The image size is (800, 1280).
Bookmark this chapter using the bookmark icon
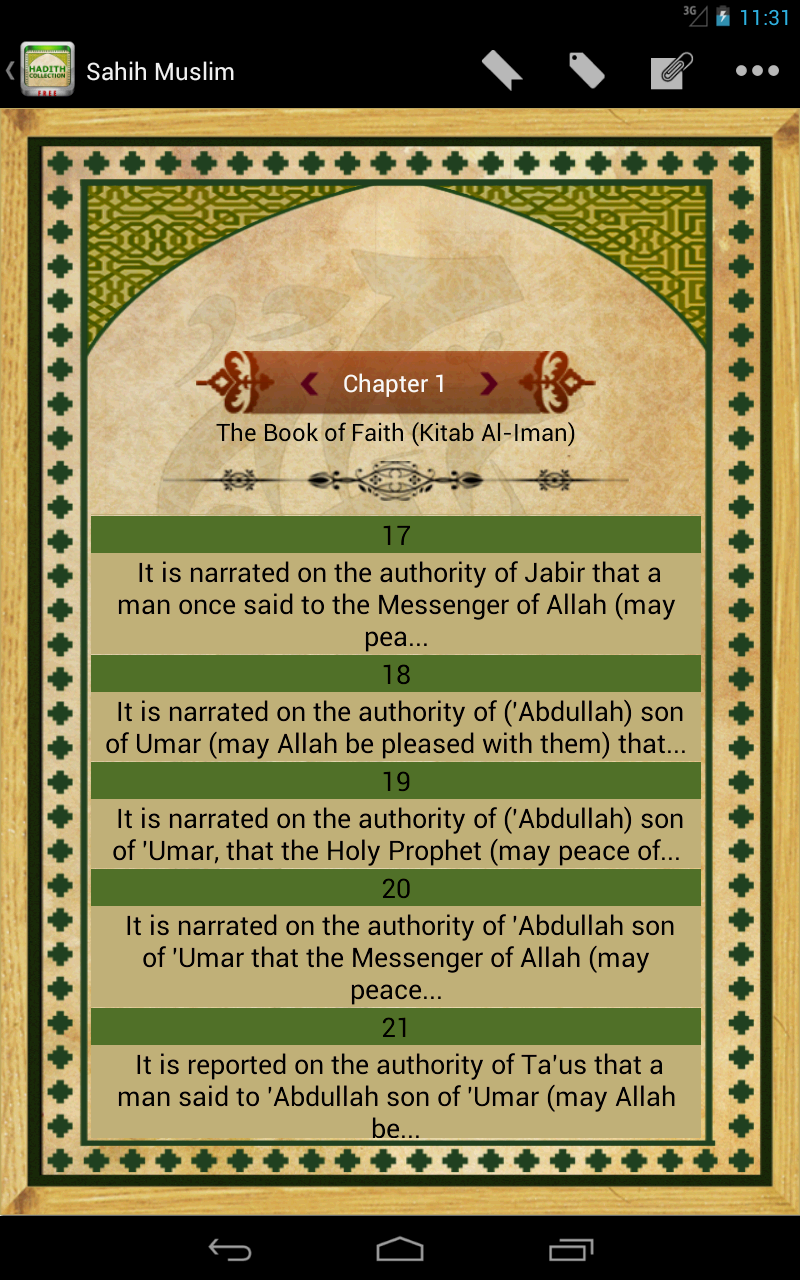pyautogui.click(x=501, y=70)
